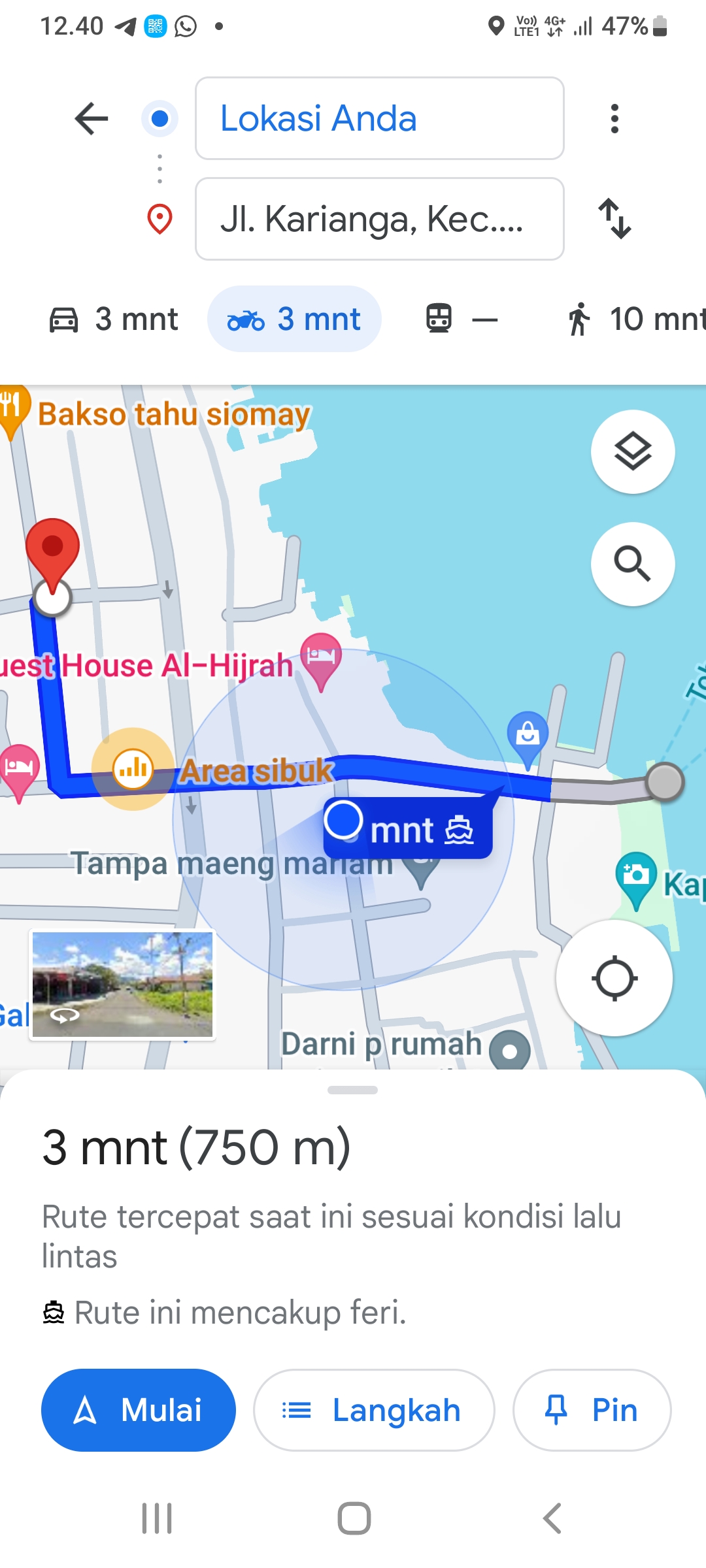This screenshot has width=706, height=1568.
Task: Open the three-dot overflow menu
Action: point(614,118)
